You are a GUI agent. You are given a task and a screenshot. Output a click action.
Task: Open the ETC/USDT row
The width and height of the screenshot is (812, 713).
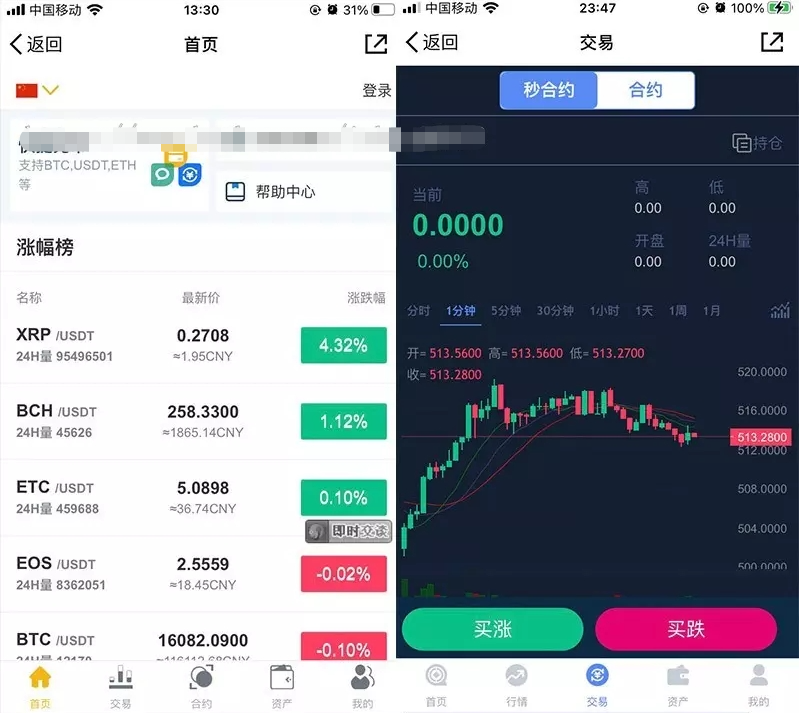tap(150, 497)
